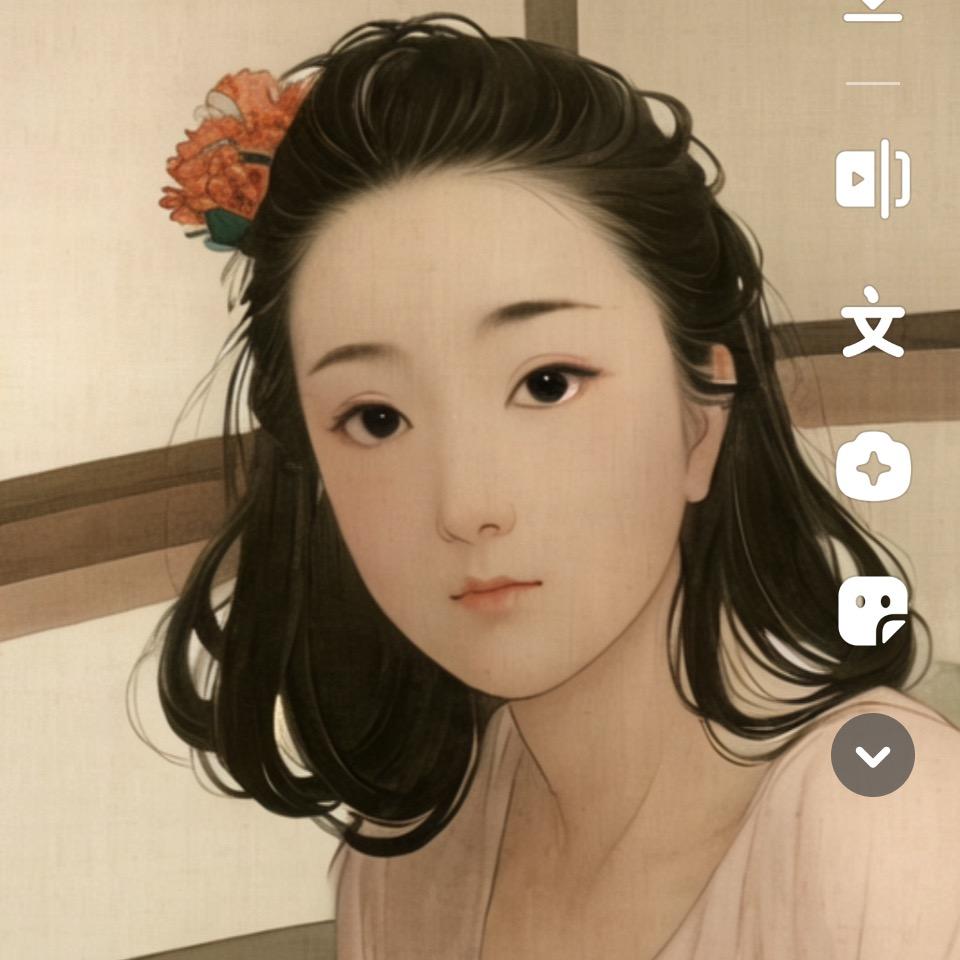The width and height of the screenshot is (960, 960).
Task: Tap the download icon at the top
Action: (873, 10)
